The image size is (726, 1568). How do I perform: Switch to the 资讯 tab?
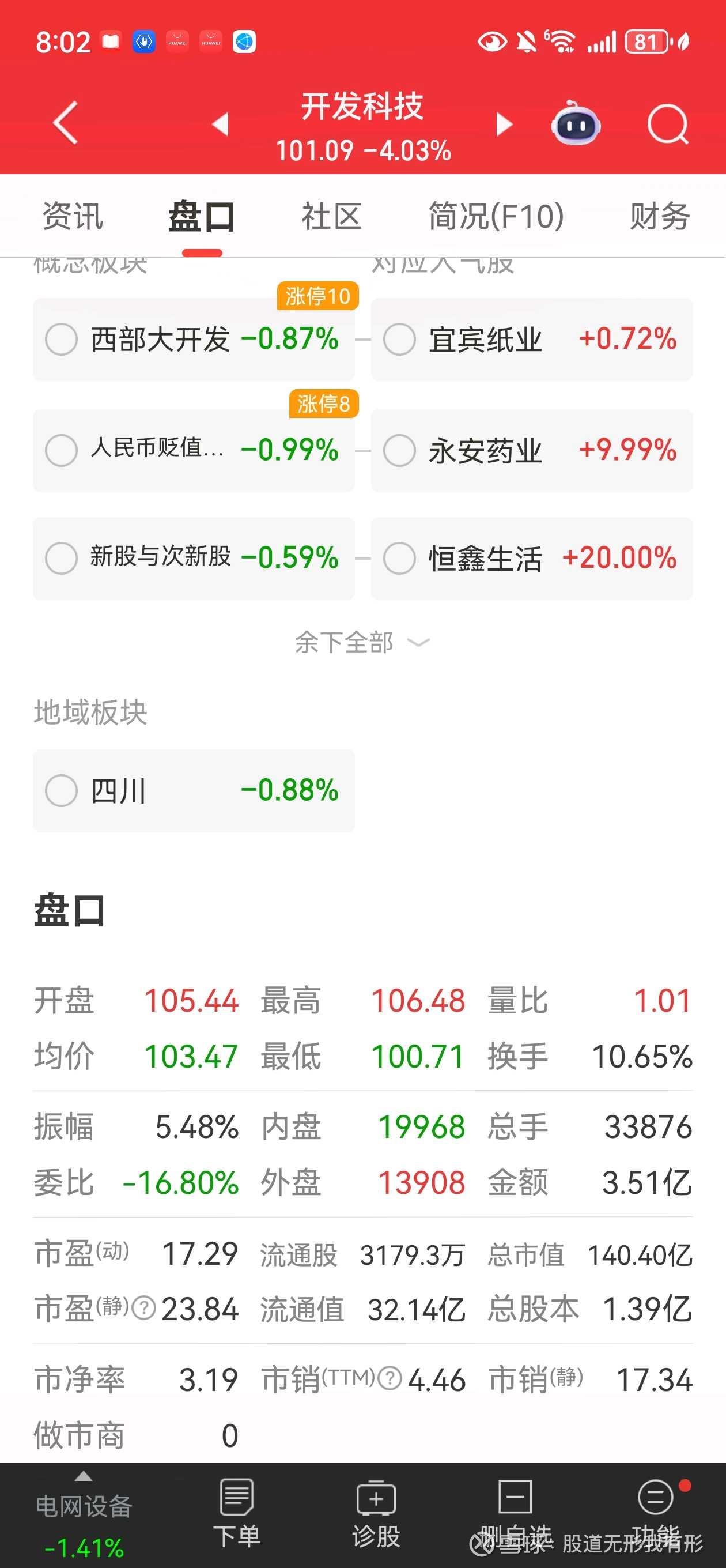tap(73, 217)
